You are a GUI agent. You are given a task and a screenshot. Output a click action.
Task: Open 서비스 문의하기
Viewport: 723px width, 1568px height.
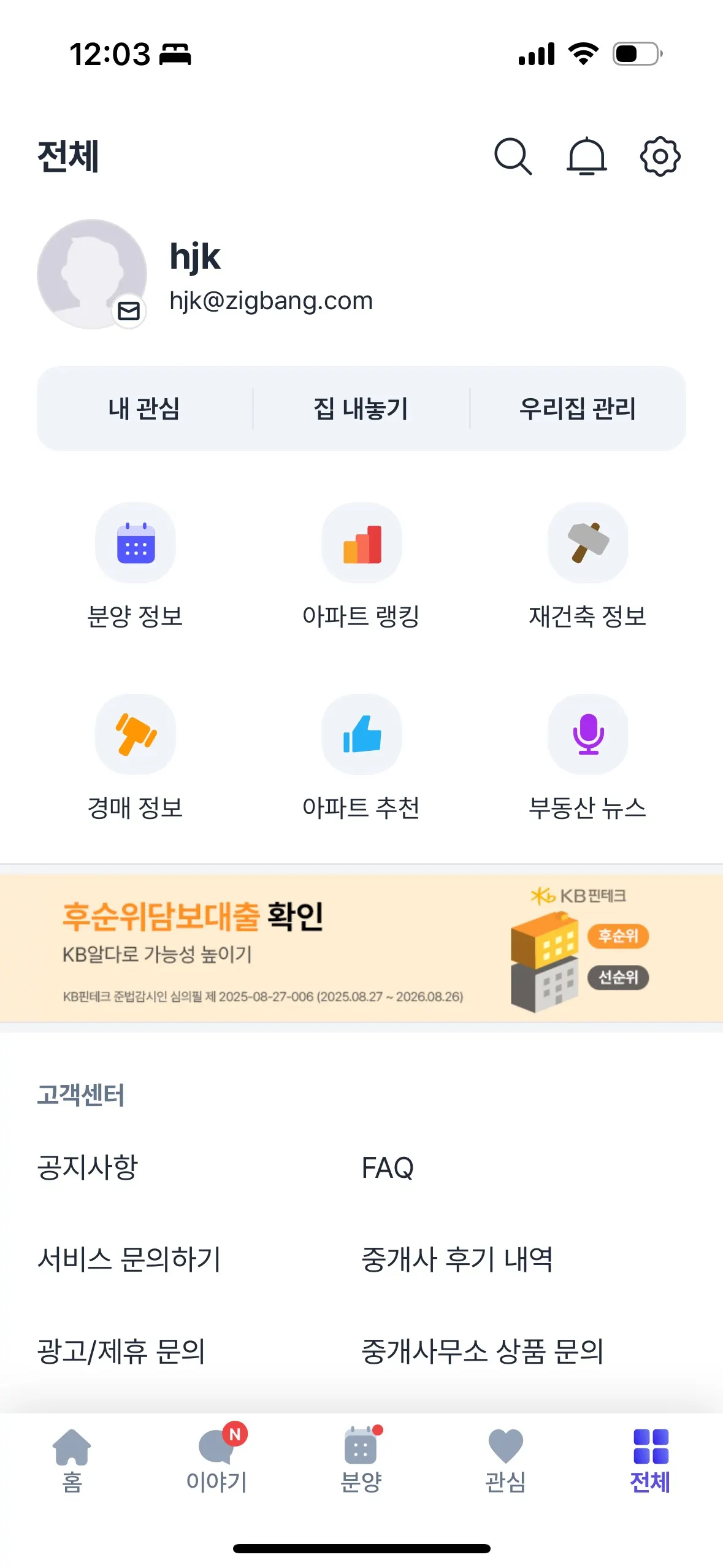[129, 1259]
